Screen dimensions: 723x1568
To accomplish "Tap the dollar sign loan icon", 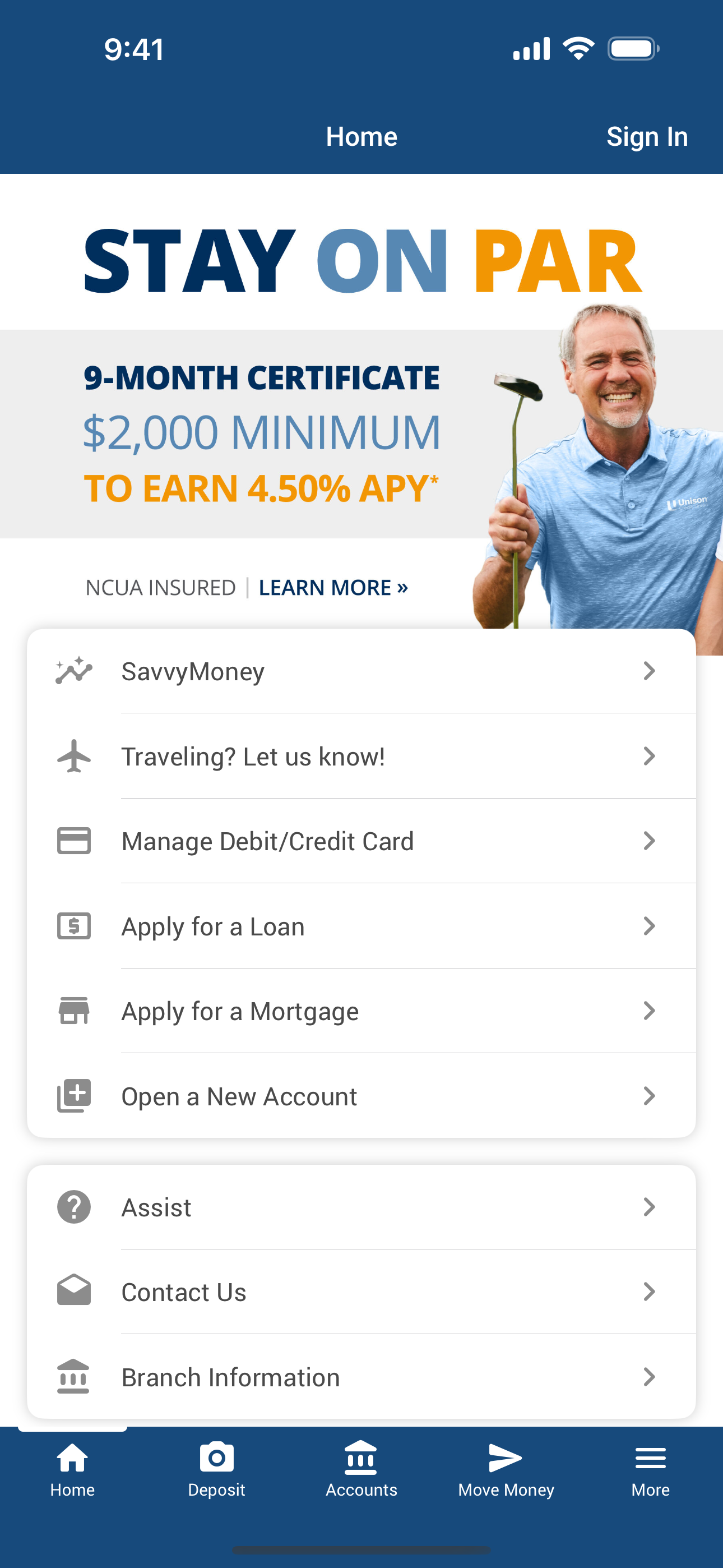I will coord(73,926).
